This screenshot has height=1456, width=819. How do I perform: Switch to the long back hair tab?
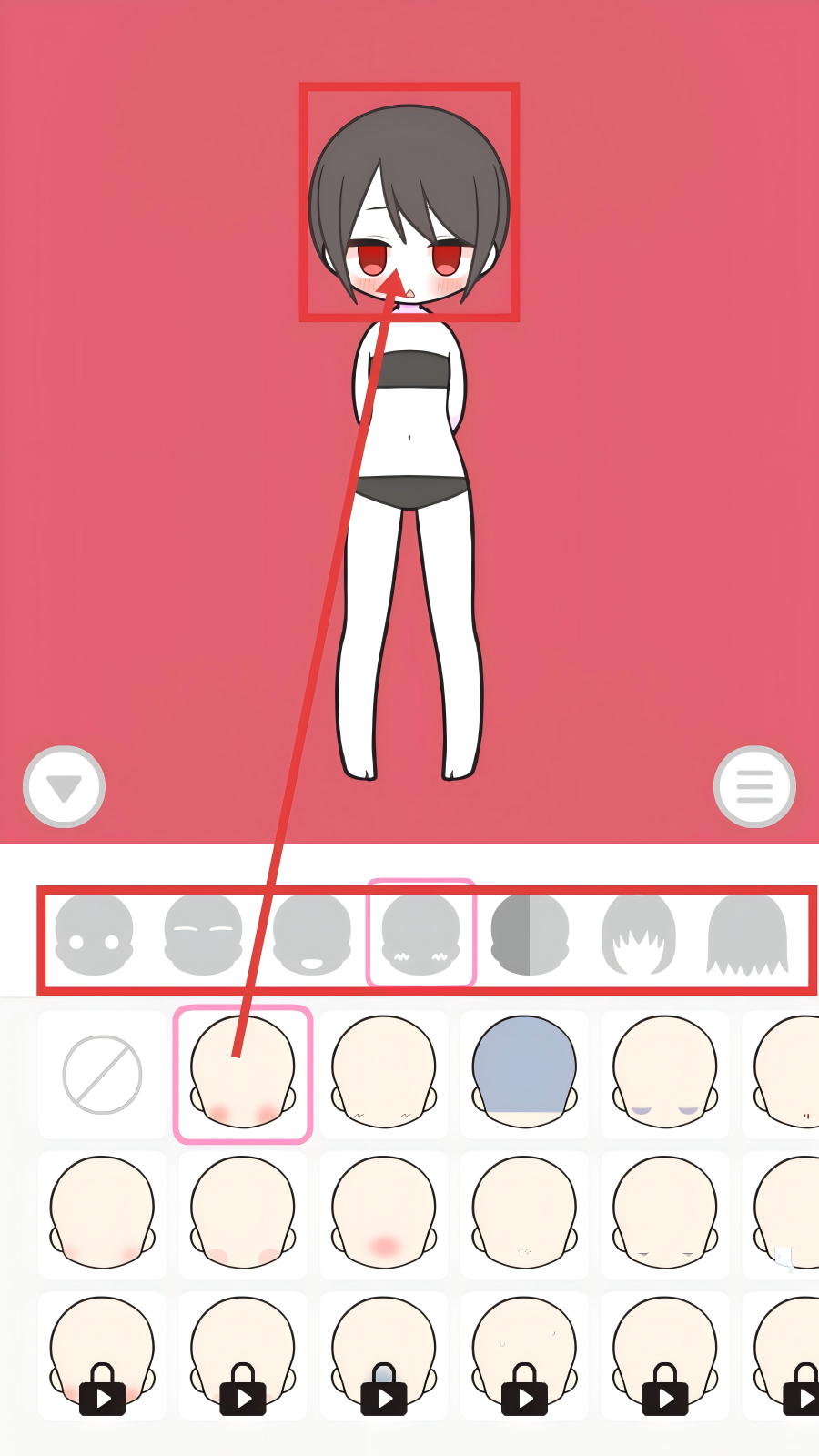[x=747, y=935]
